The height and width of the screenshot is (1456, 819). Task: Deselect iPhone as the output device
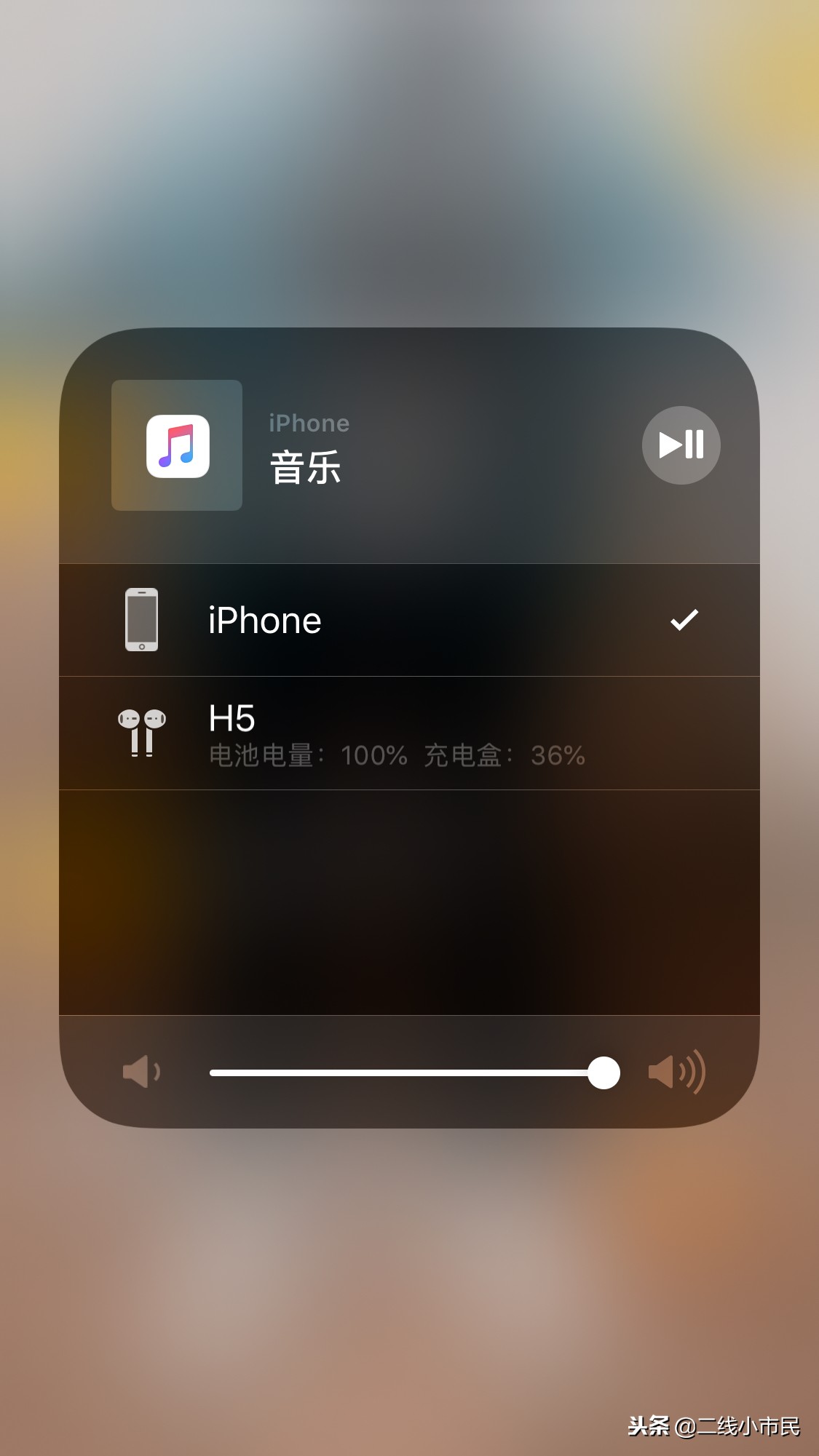(x=409, y=620)
